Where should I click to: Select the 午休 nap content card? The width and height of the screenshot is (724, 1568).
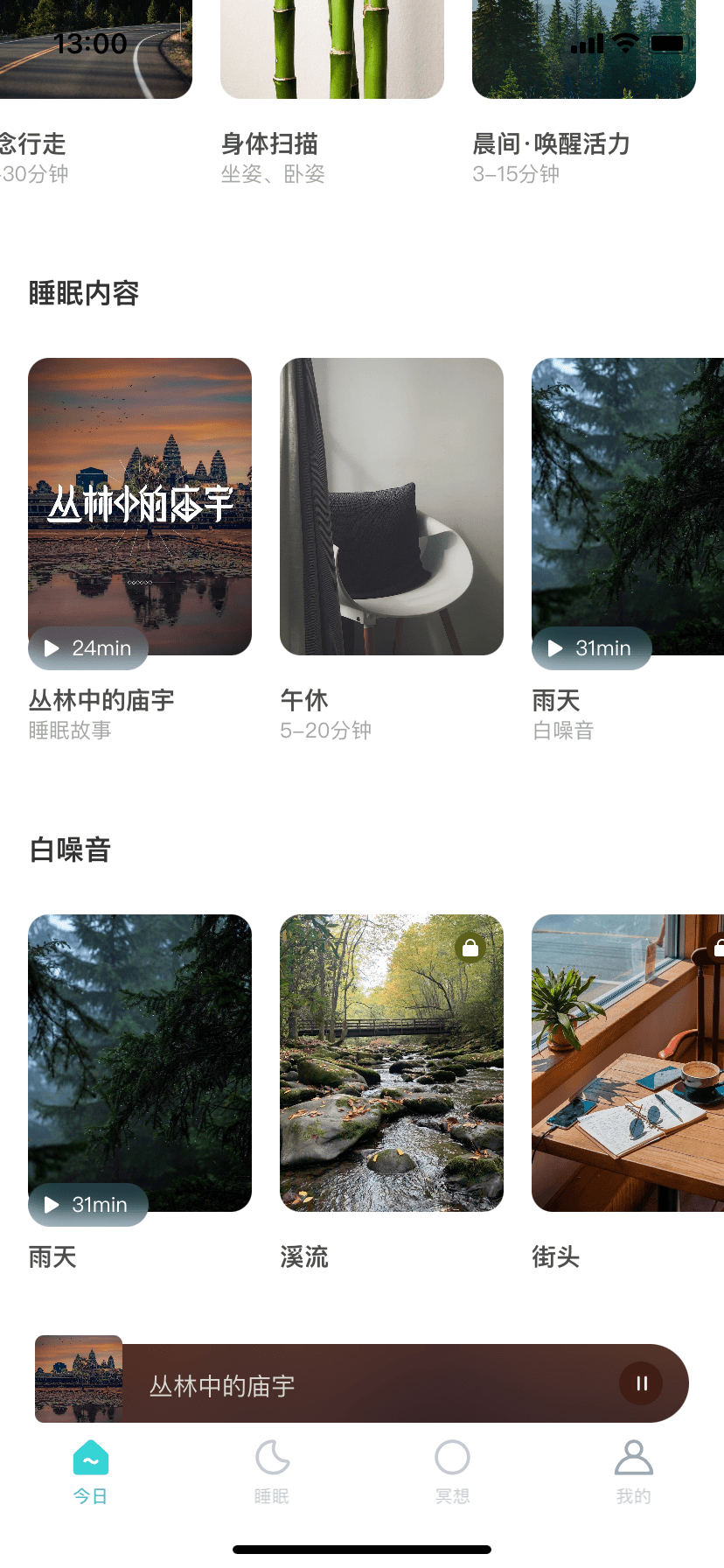tap(391, 507)
